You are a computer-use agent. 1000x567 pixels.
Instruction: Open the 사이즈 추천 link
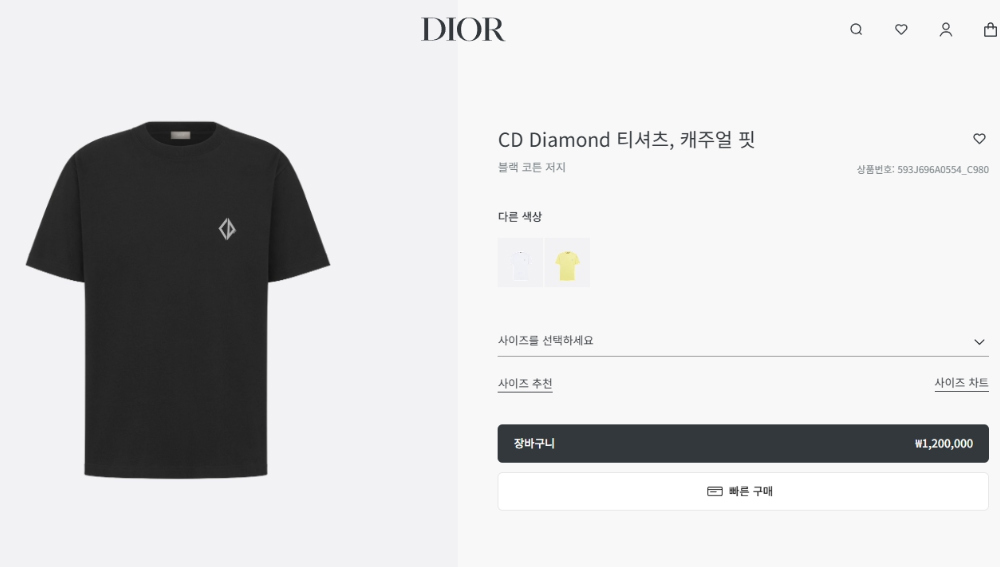525,384
